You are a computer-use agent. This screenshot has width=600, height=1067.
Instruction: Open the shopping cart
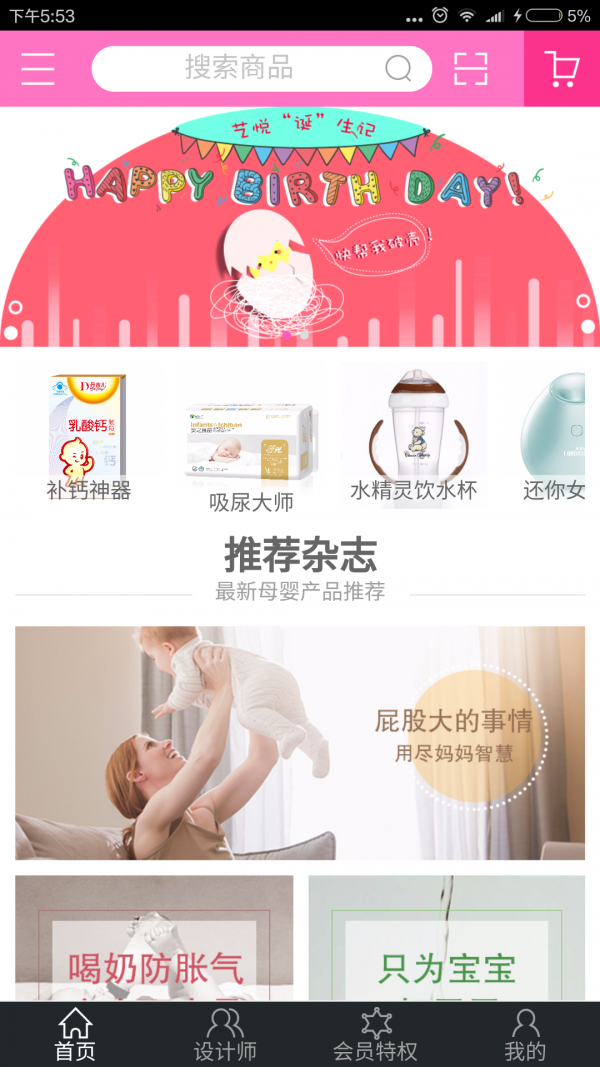coord(562,68)
